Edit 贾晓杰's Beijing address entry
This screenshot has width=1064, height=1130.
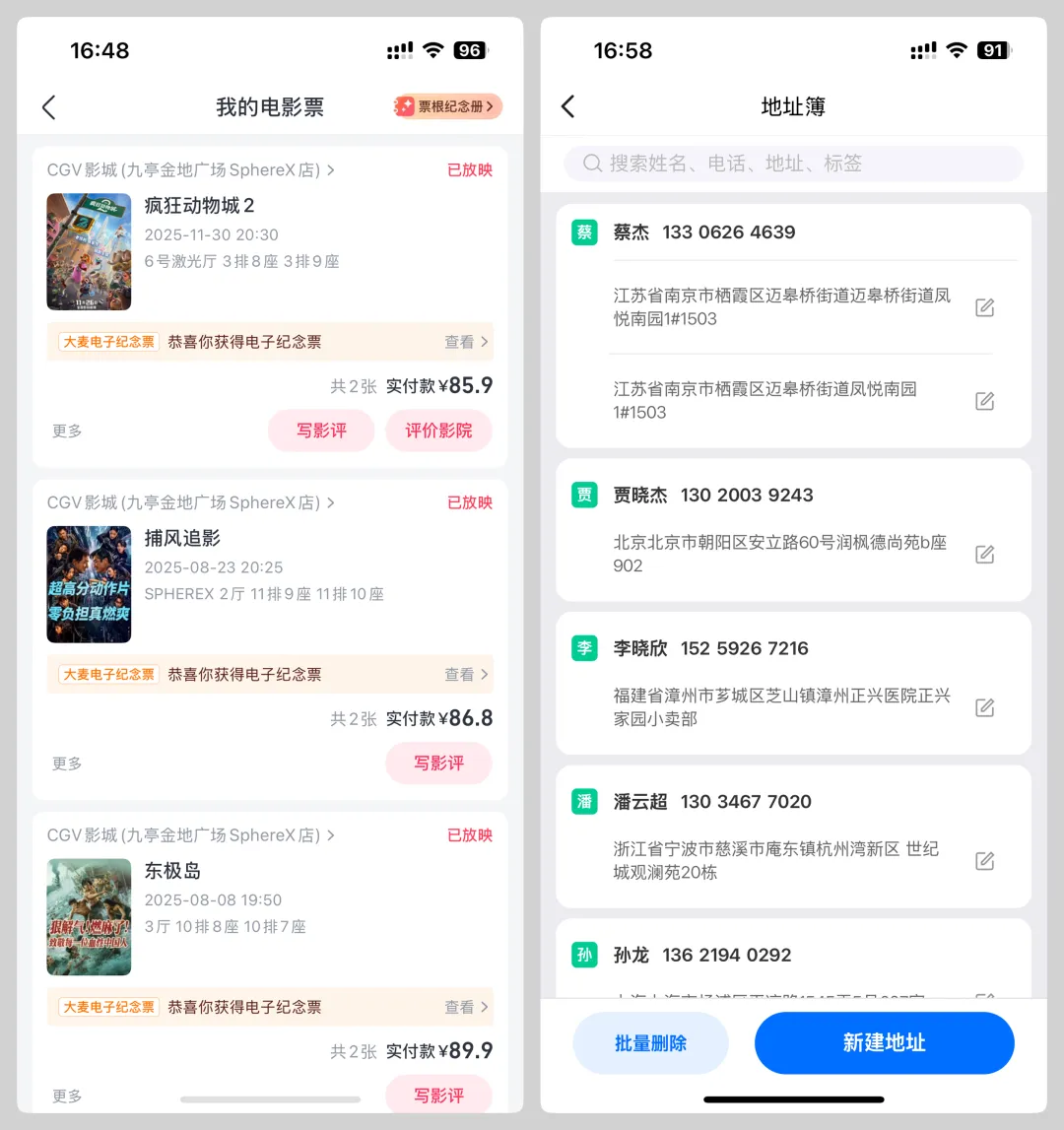985,555
